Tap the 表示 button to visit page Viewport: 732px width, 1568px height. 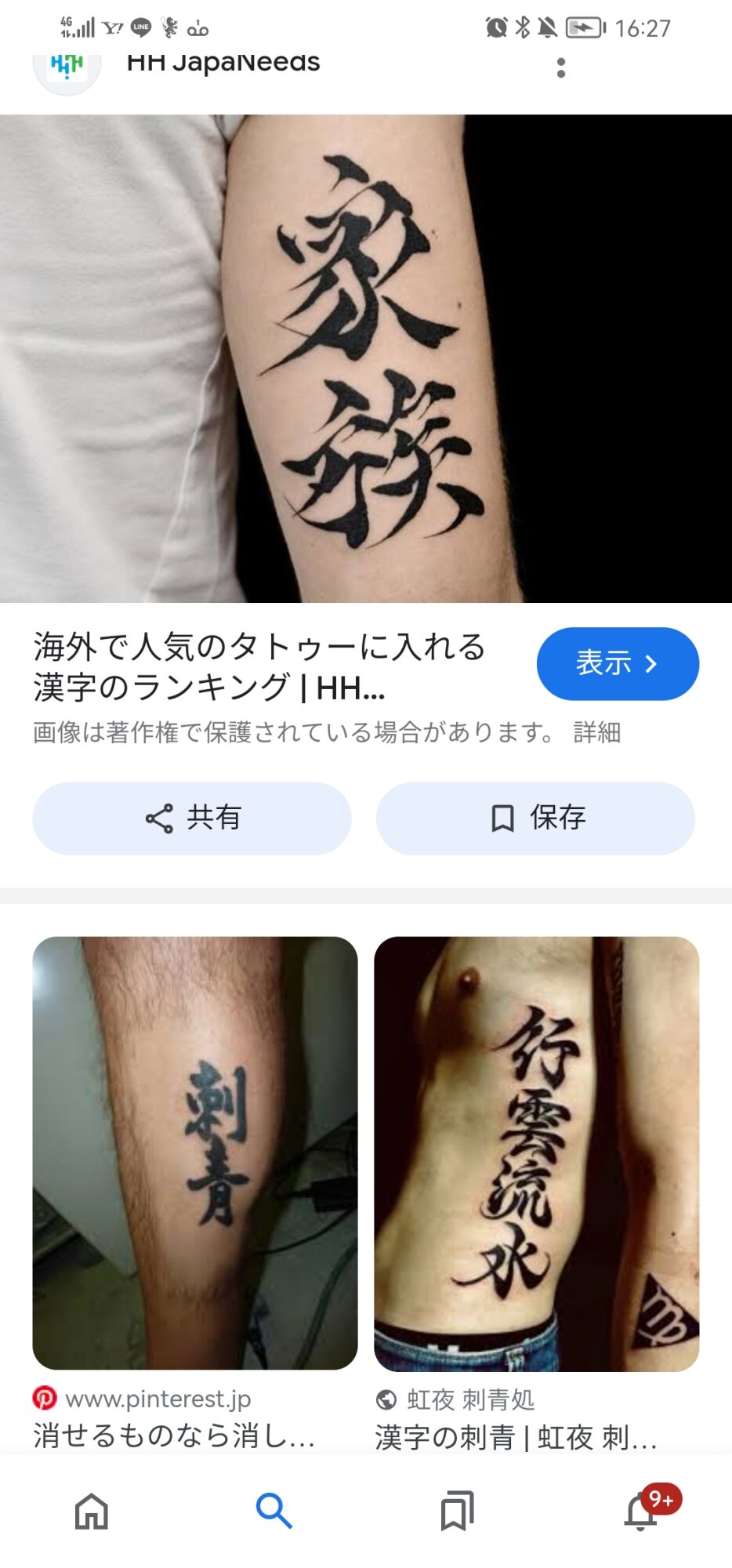click(x=618, y=663)
